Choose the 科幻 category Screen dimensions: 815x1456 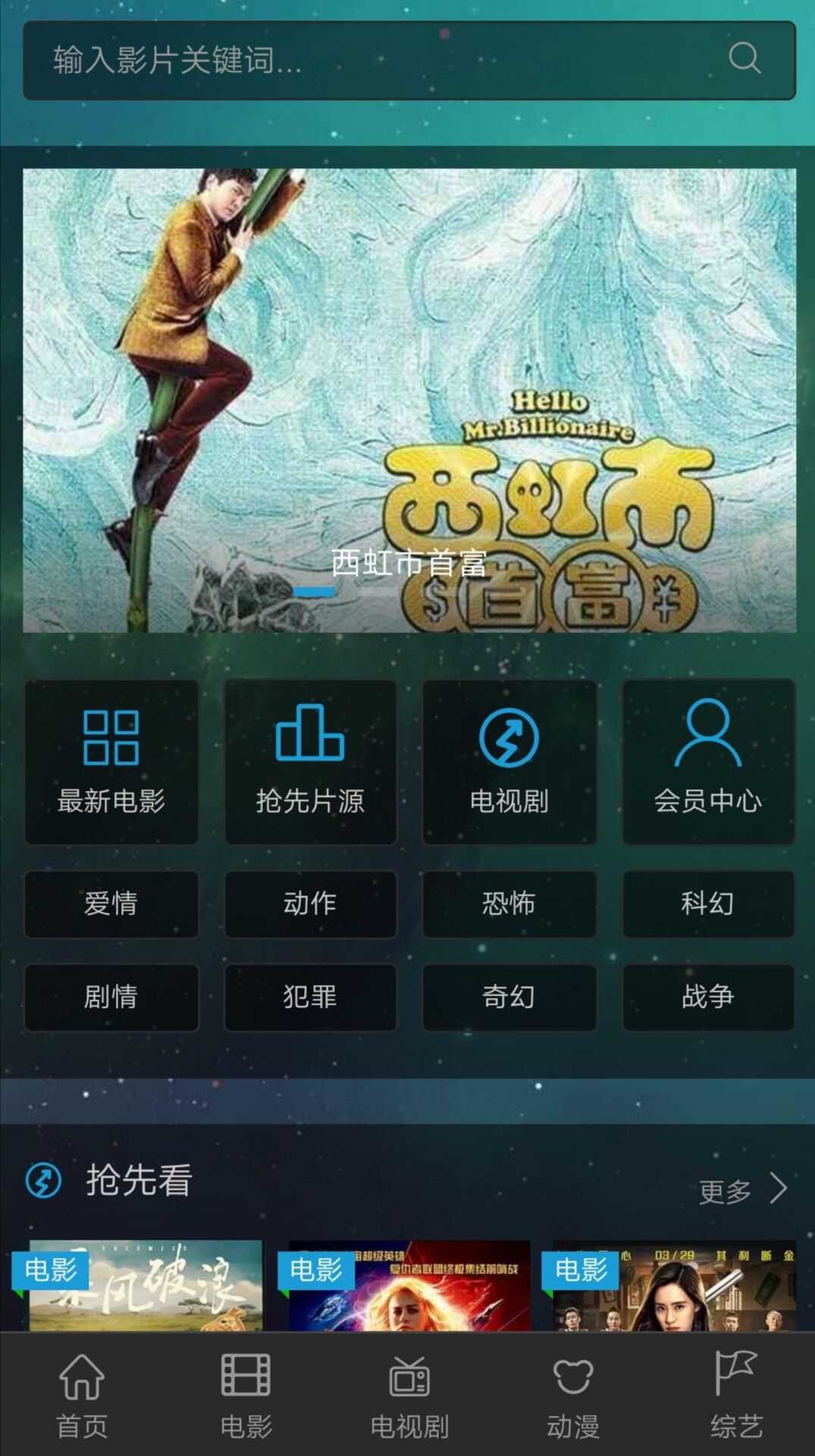[x=708, y=905]
